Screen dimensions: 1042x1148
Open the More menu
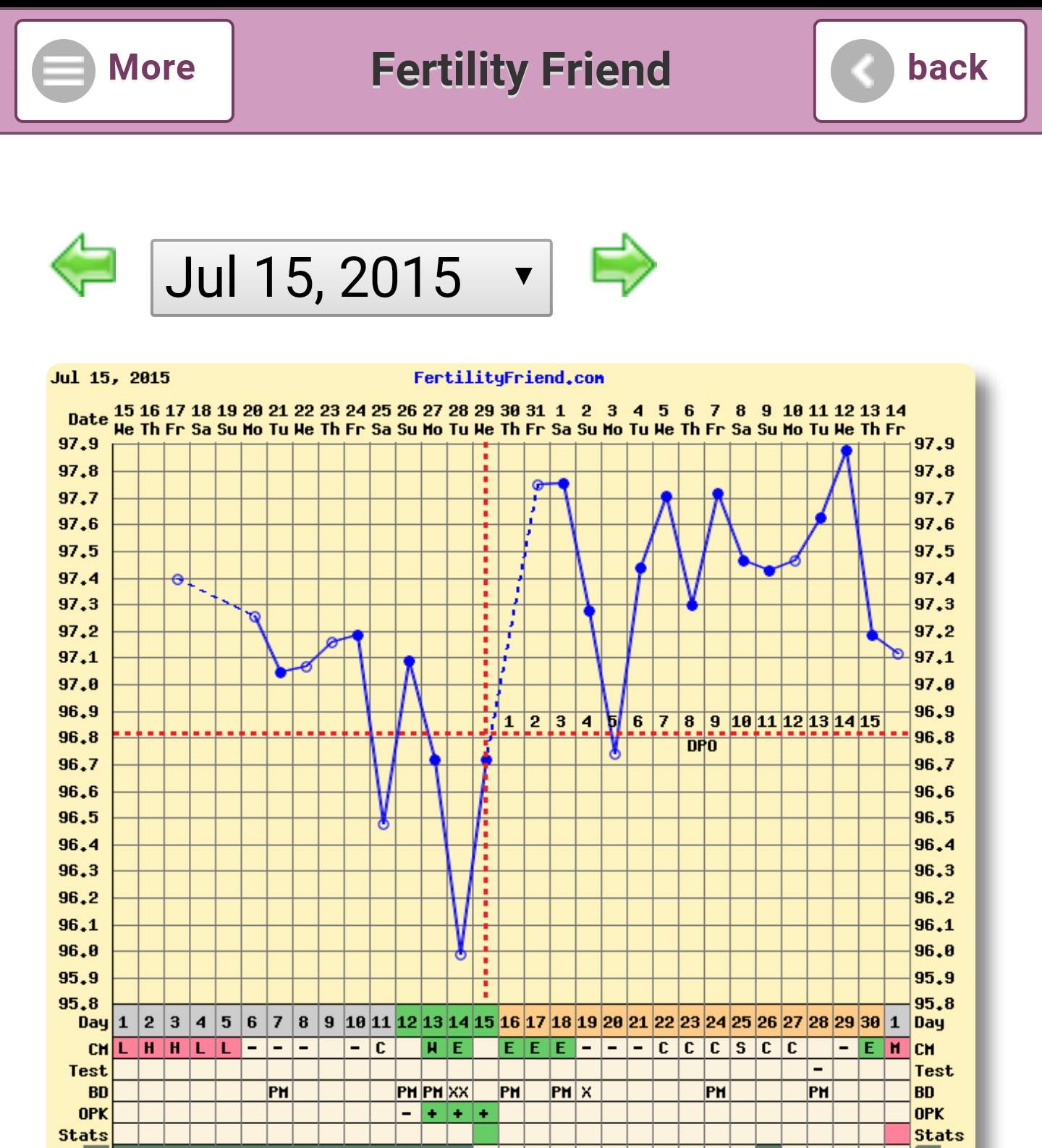click(x=124, y=70)
